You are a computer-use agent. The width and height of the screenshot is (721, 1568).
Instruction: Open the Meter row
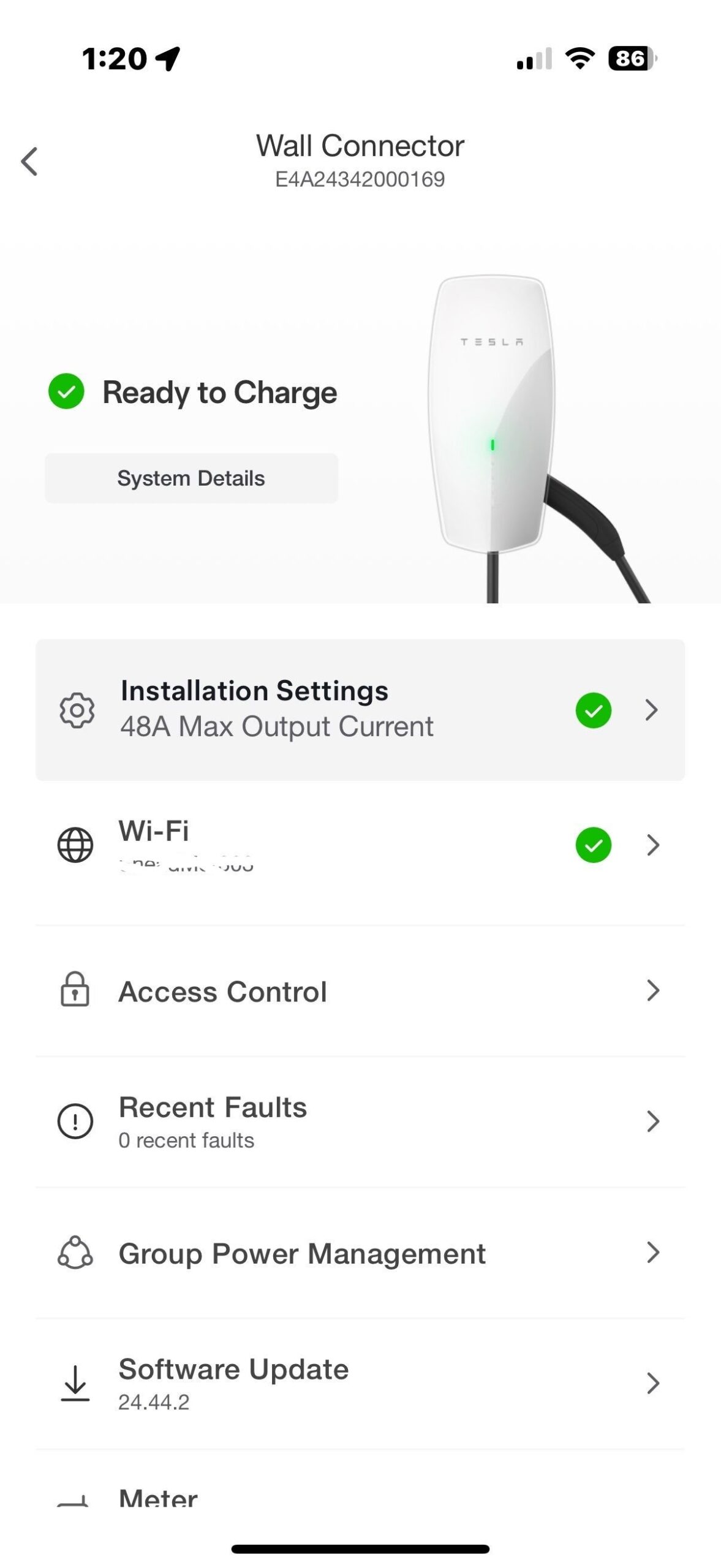tap(360, 1498)
